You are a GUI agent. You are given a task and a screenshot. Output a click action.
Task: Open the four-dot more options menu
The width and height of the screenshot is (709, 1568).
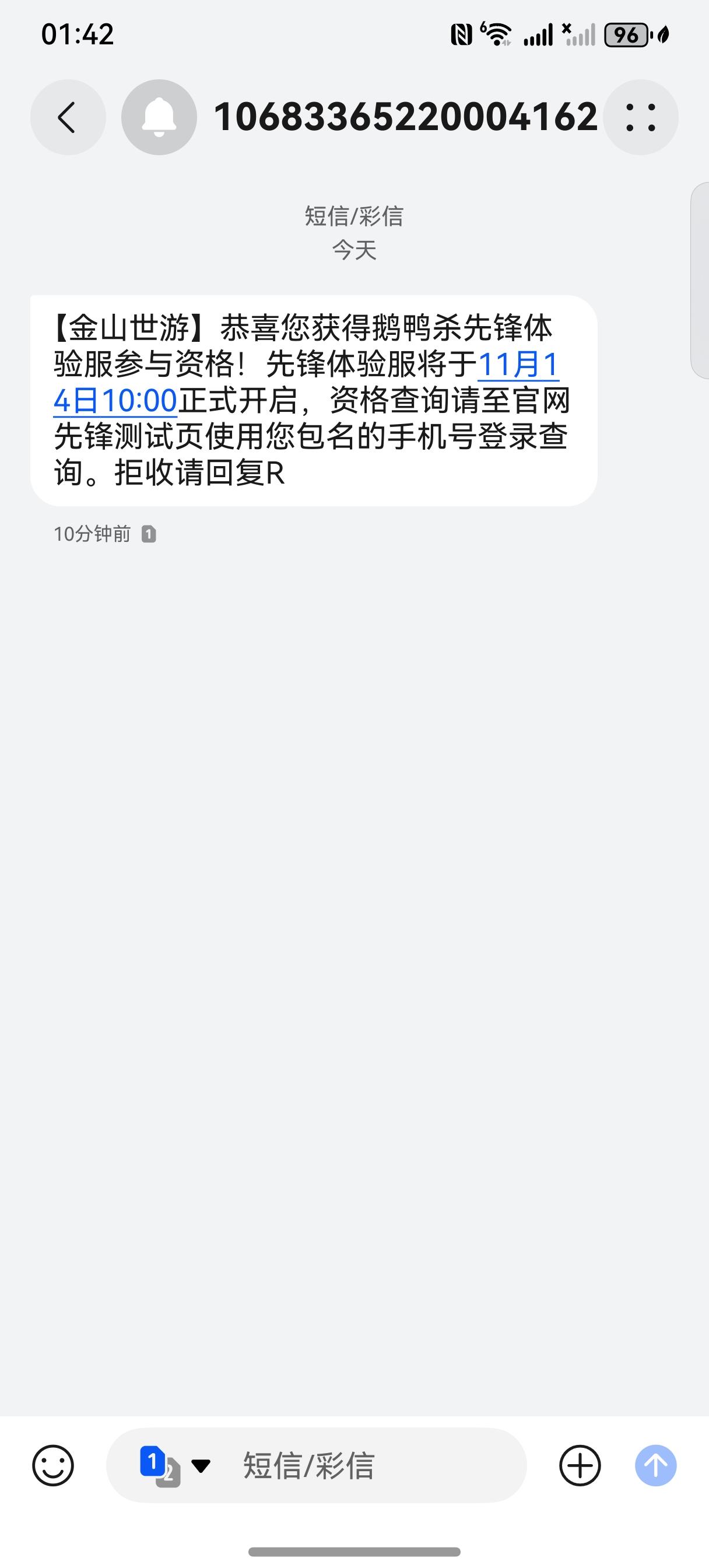[640, 117]
